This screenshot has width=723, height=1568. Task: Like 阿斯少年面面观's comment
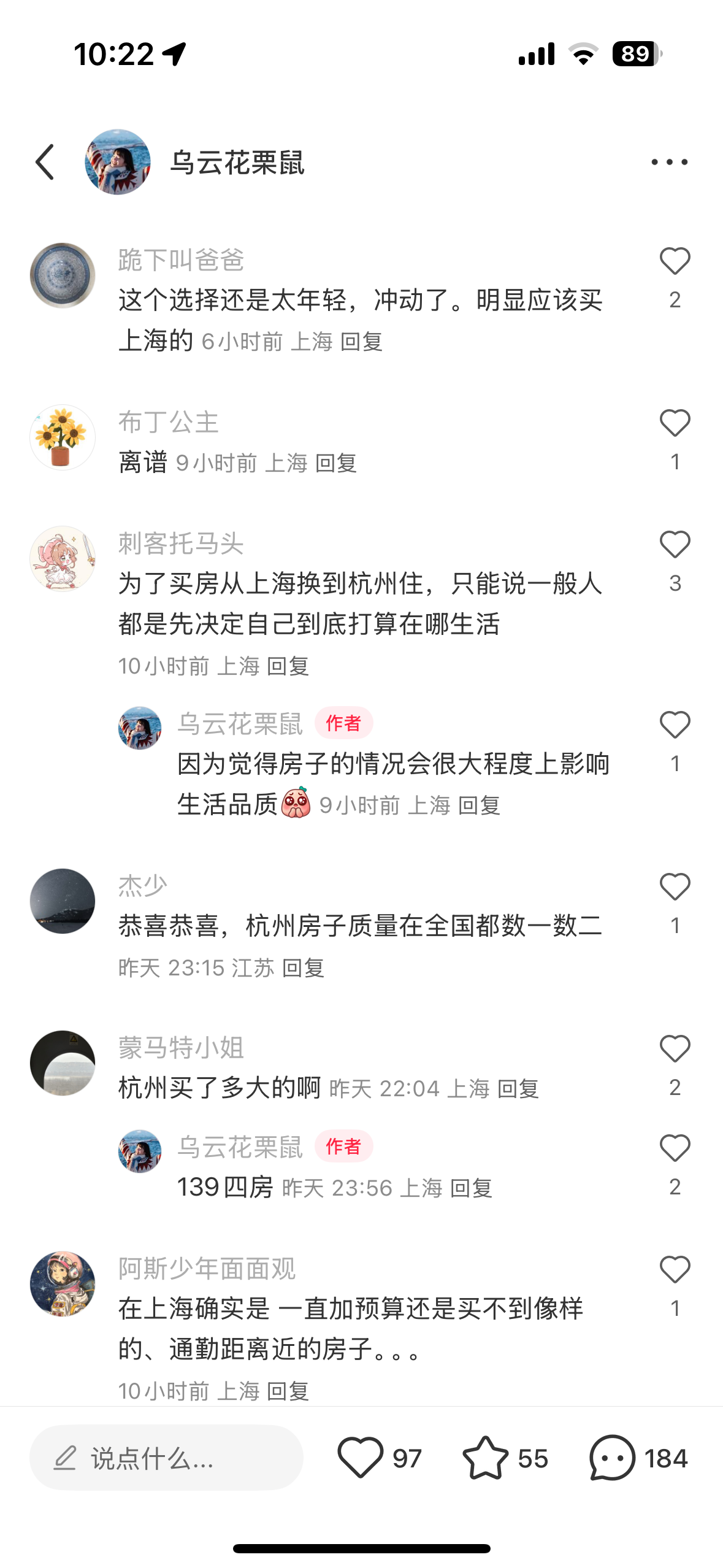675,1270
